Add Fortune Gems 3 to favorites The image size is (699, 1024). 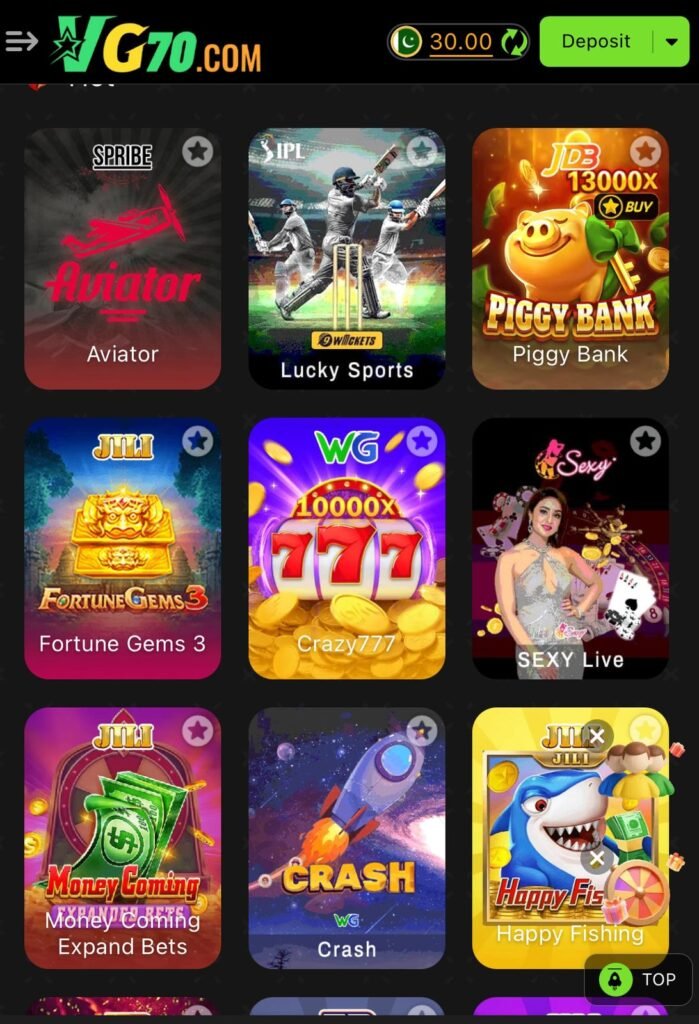point(198,441)
